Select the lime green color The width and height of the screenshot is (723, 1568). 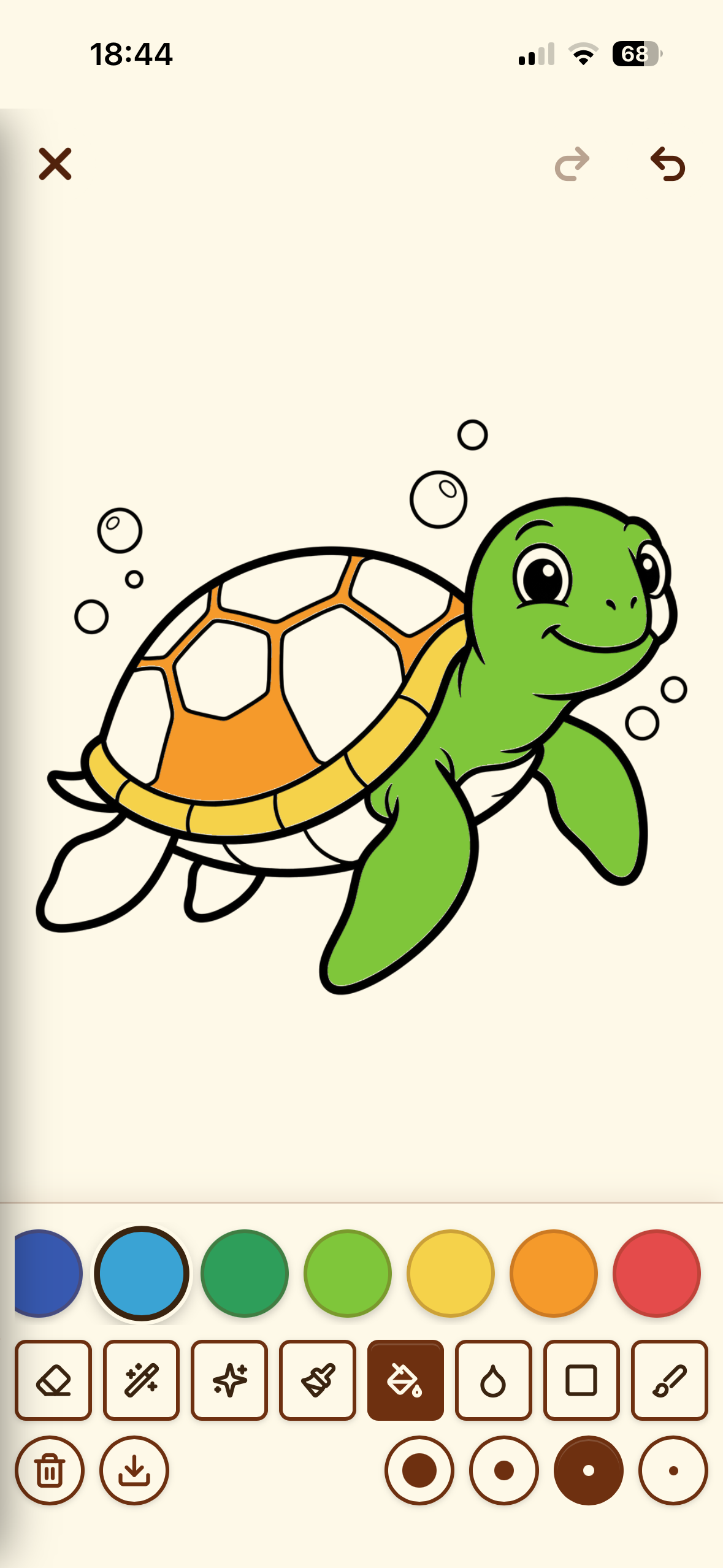[348, 1274]
